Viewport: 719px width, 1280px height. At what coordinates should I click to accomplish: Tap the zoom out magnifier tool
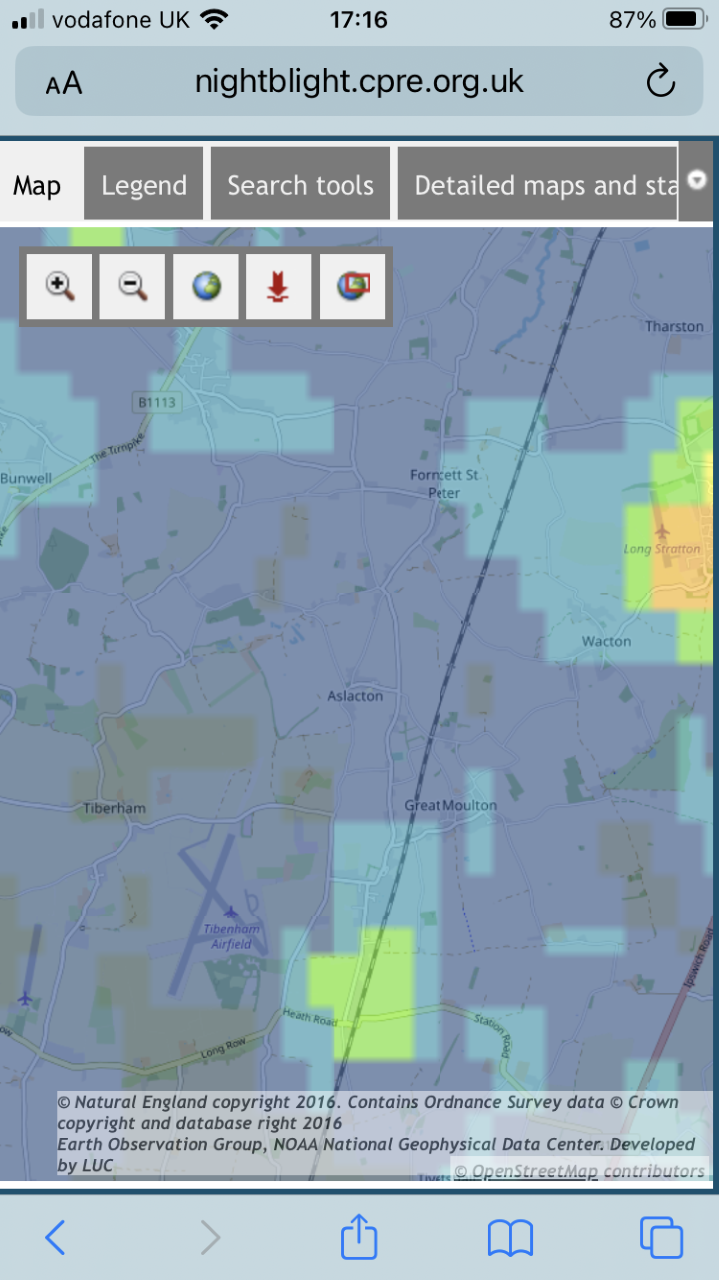(132, 286)
